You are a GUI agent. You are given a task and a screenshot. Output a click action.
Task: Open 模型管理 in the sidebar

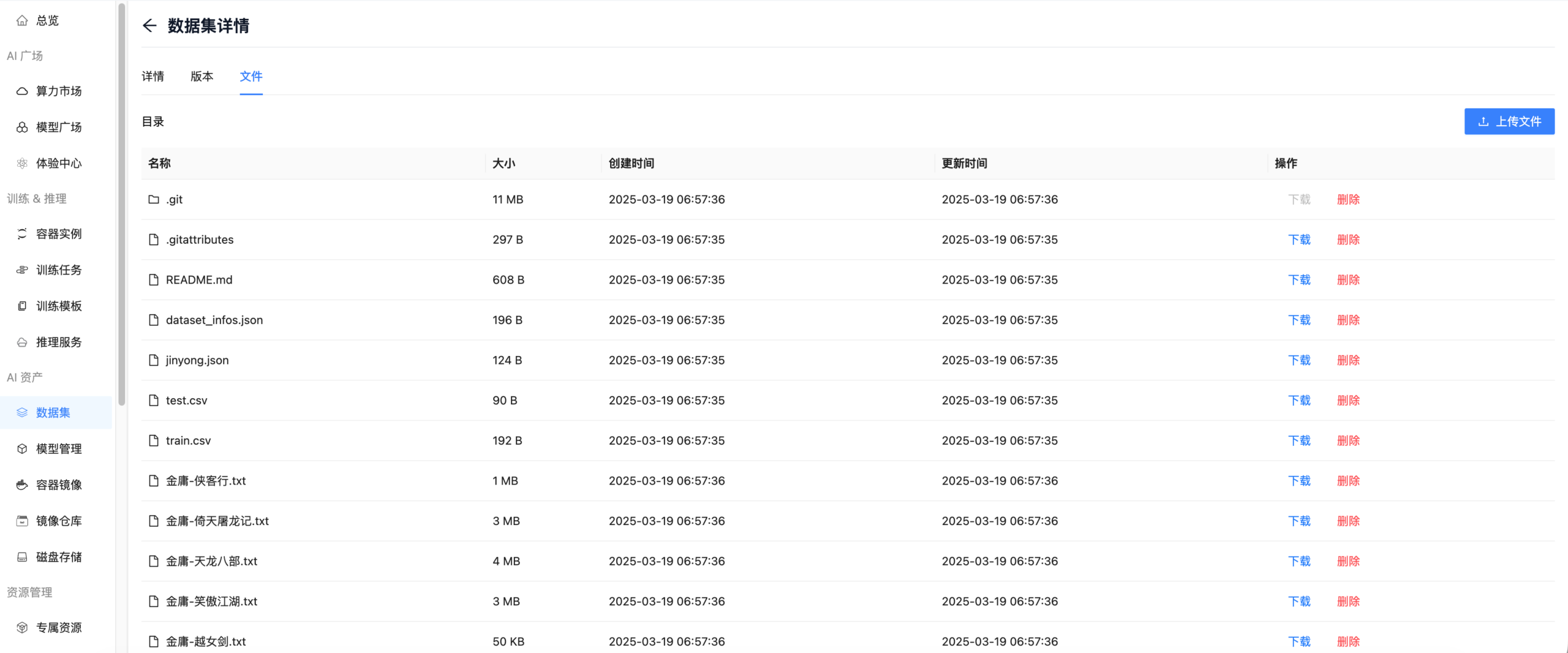(x=58, y=449)
